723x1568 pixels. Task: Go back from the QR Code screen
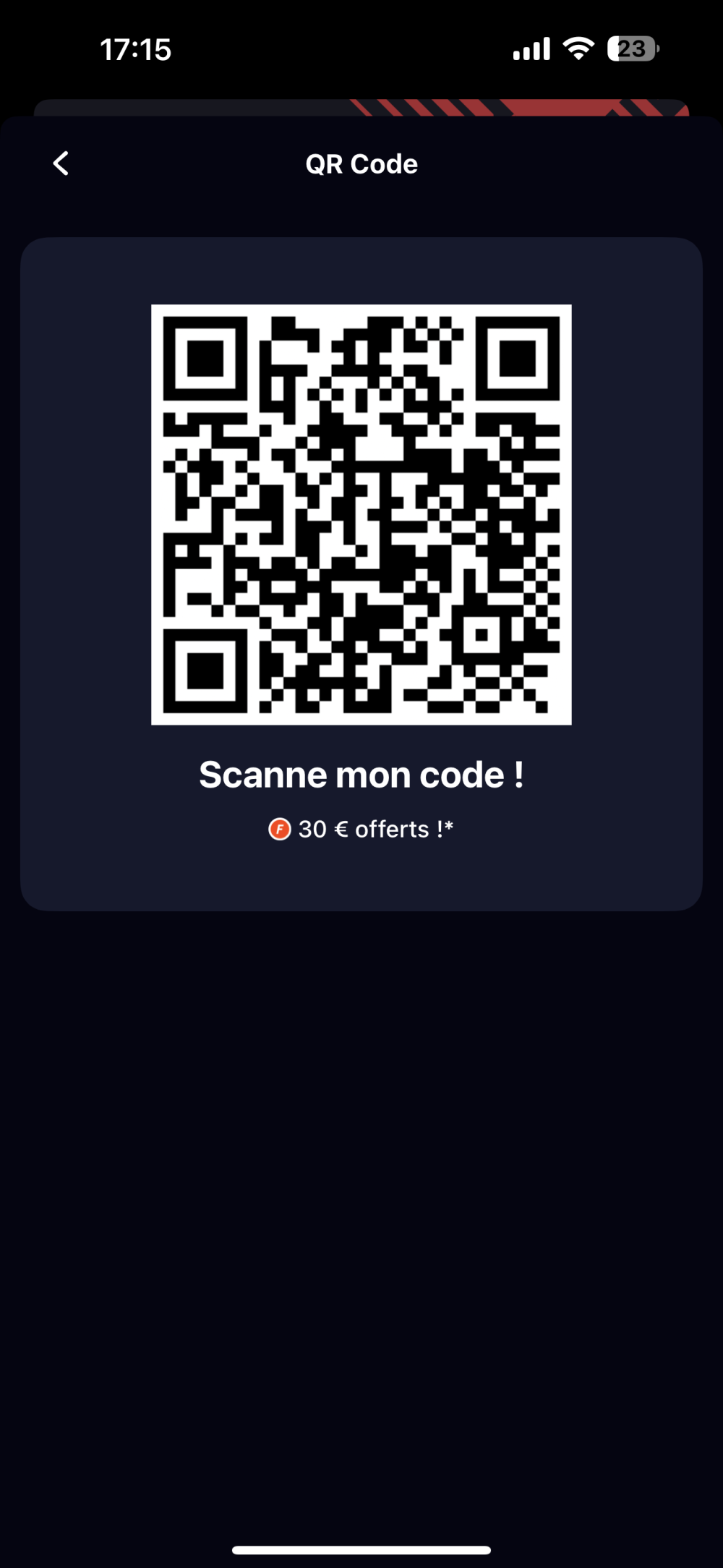61,163
